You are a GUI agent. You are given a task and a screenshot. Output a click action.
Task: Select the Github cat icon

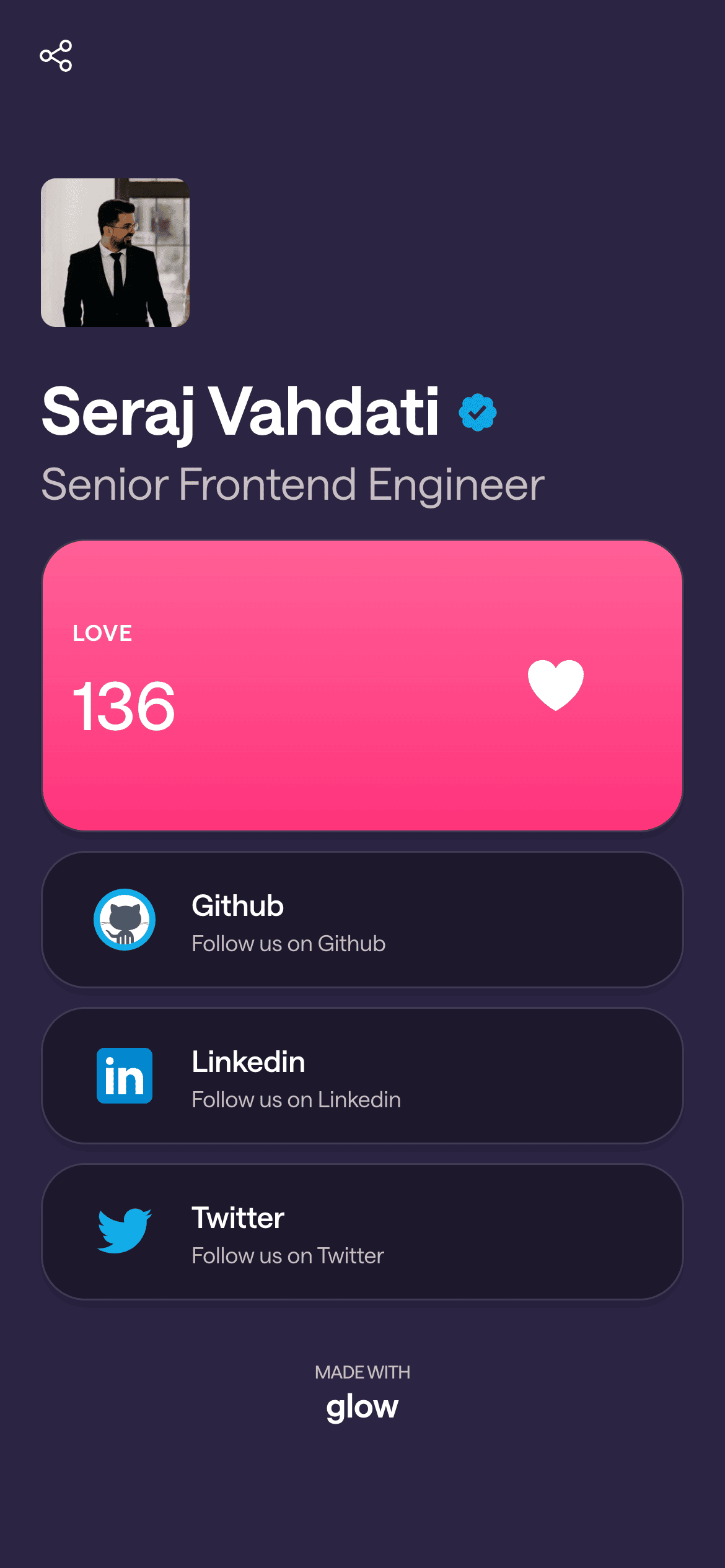pyautogui.click(x=124, y=921)
